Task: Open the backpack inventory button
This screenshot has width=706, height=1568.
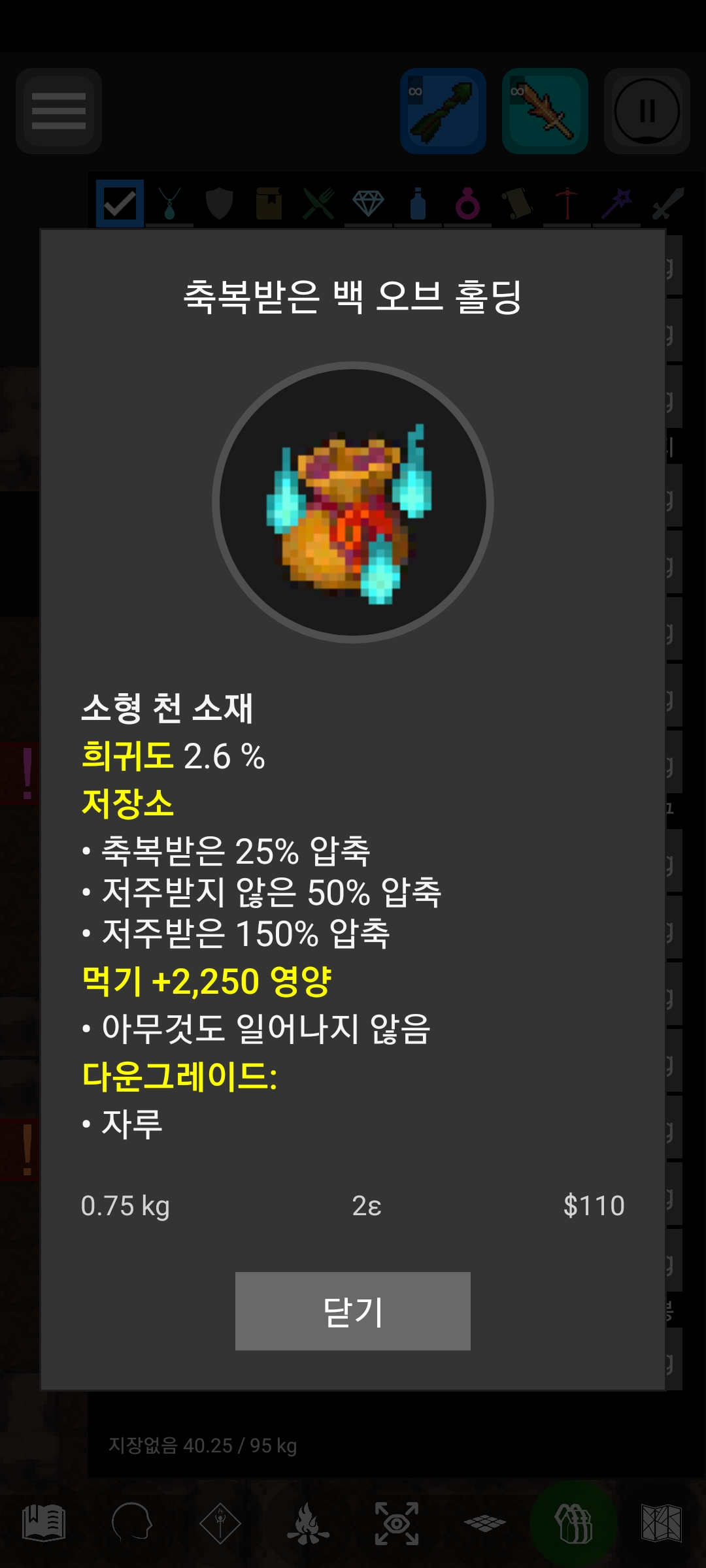Action: coord(573,1524)
